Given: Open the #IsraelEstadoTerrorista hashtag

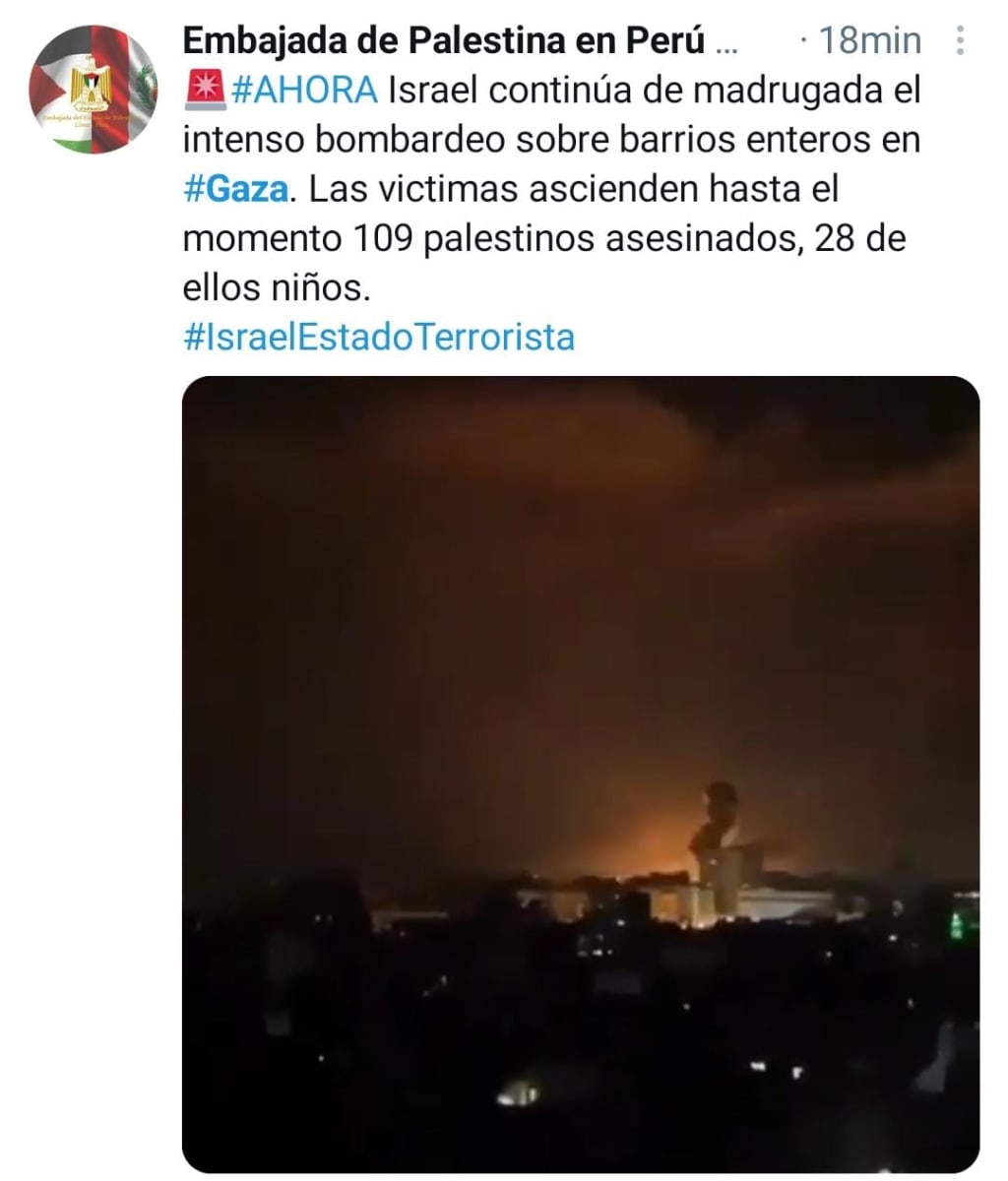Looking at the screenshot, I should point(379,338).
